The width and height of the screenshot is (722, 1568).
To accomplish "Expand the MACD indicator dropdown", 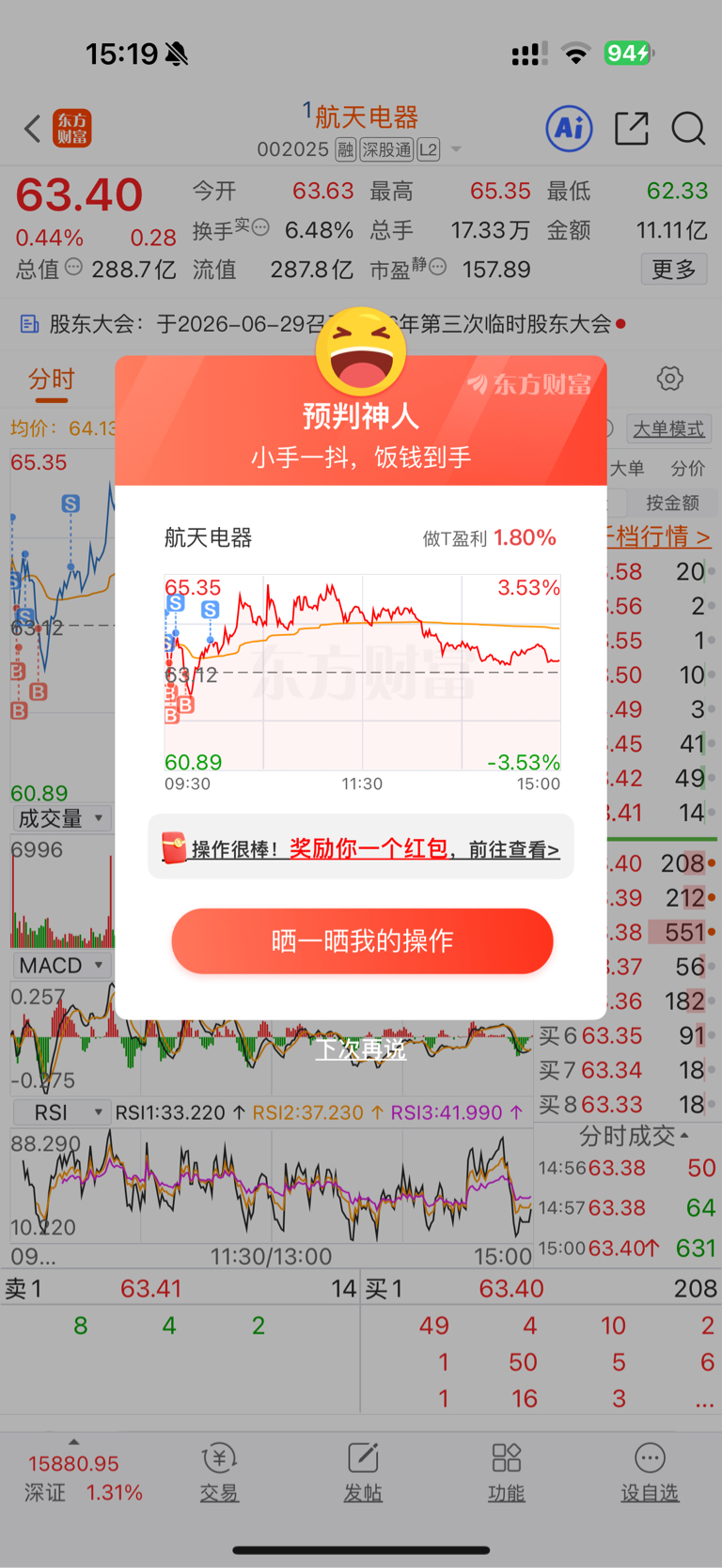I will click(x=62, y=966).
